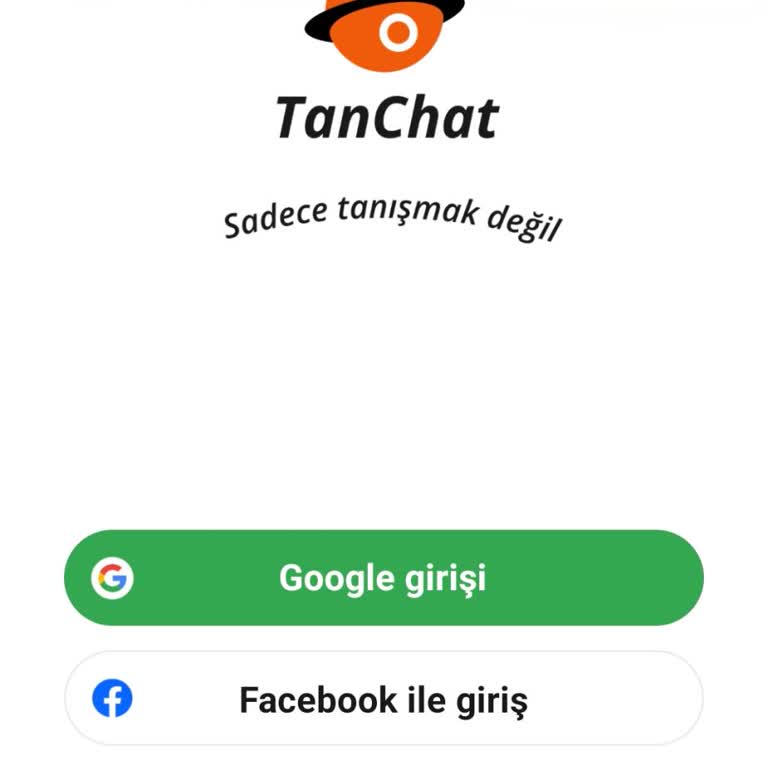
Task: Choose Facebook ile giriş to log in
Action: click(383, 699)
